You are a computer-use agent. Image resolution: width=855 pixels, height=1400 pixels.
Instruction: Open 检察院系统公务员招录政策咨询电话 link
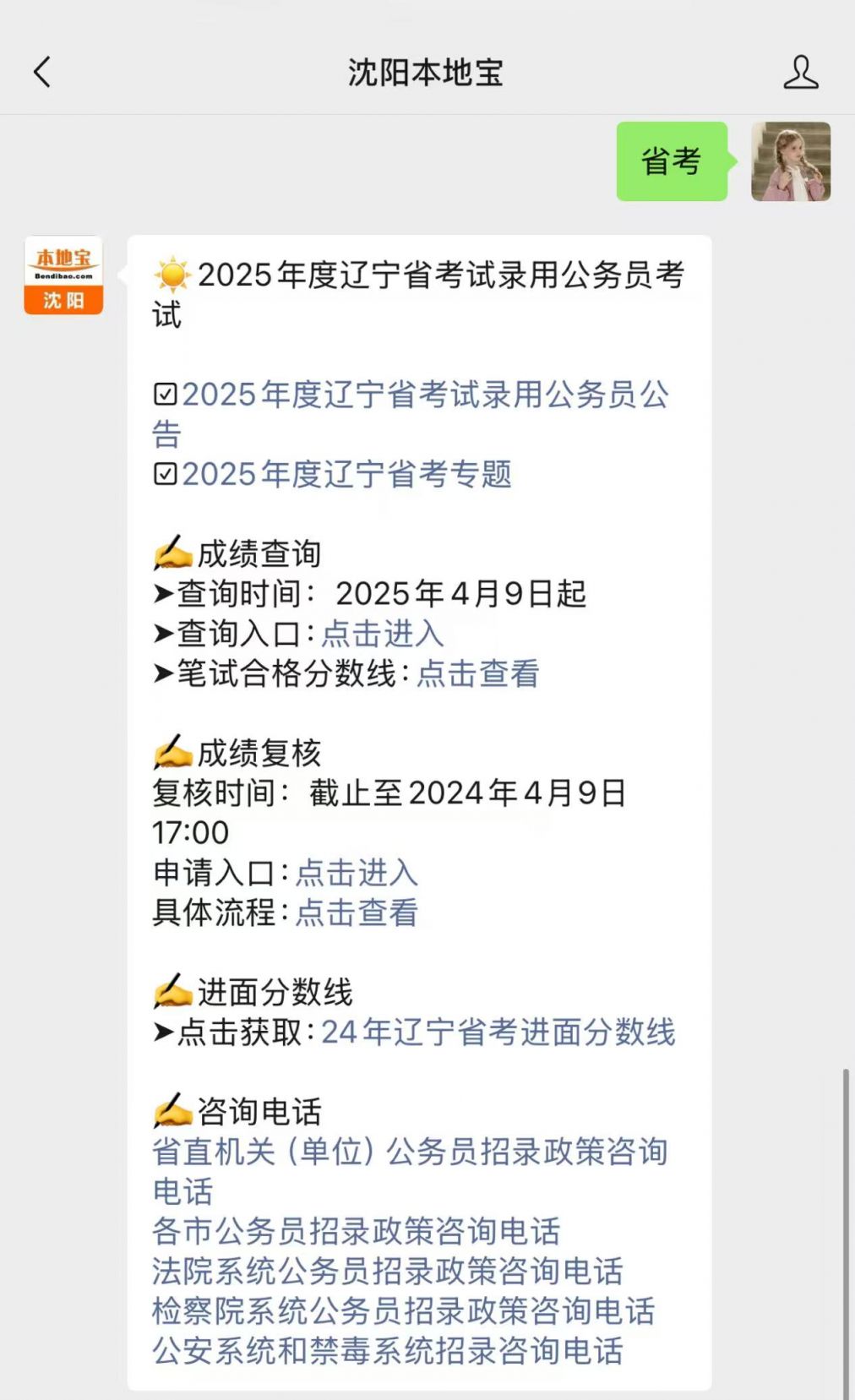point(404,1311)
